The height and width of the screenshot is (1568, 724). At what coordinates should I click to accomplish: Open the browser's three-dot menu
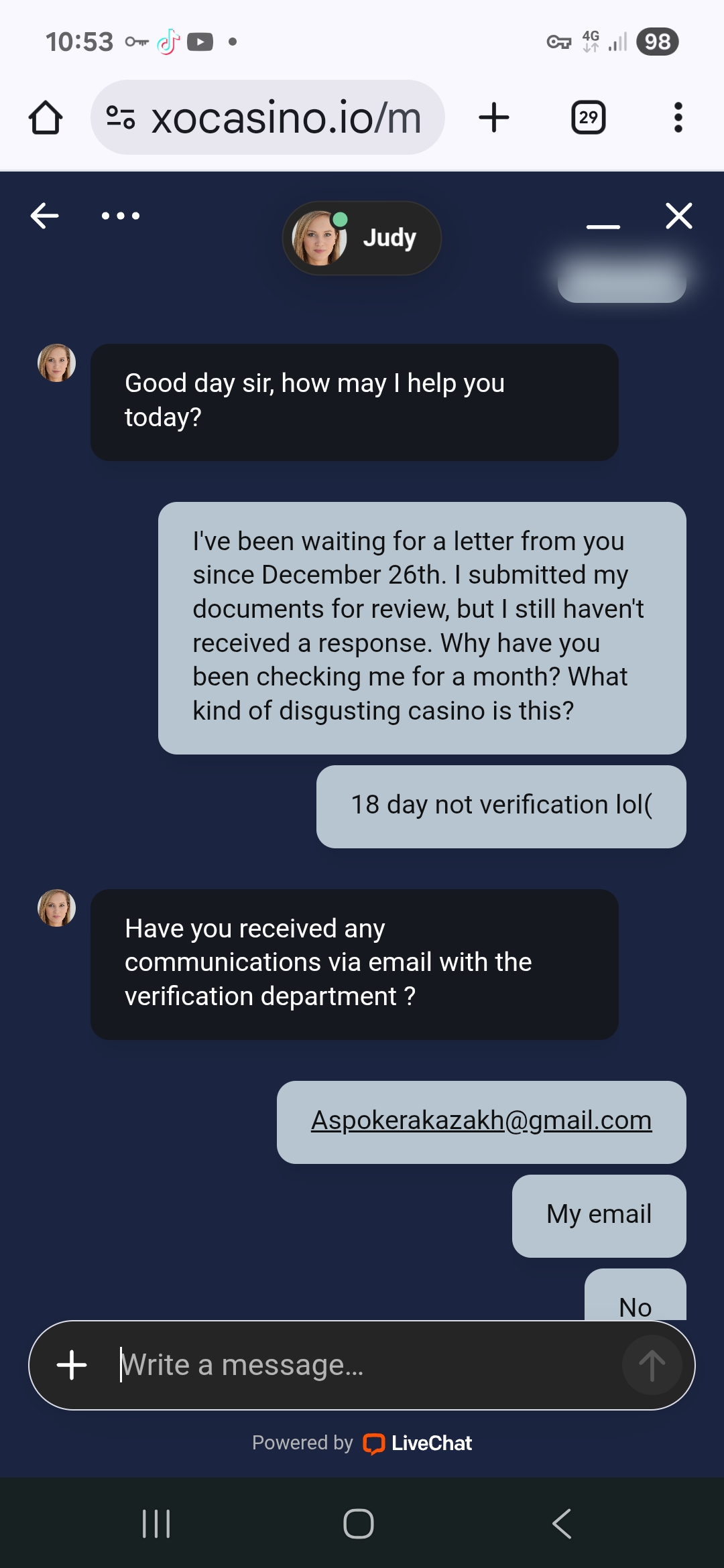pos(678,118)
